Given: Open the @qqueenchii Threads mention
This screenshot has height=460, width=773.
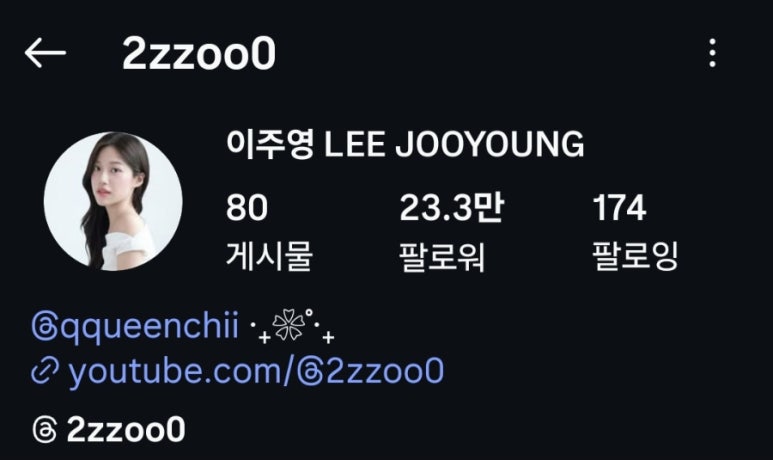Looking at the screenshot, I should click(x=136, y=326).
